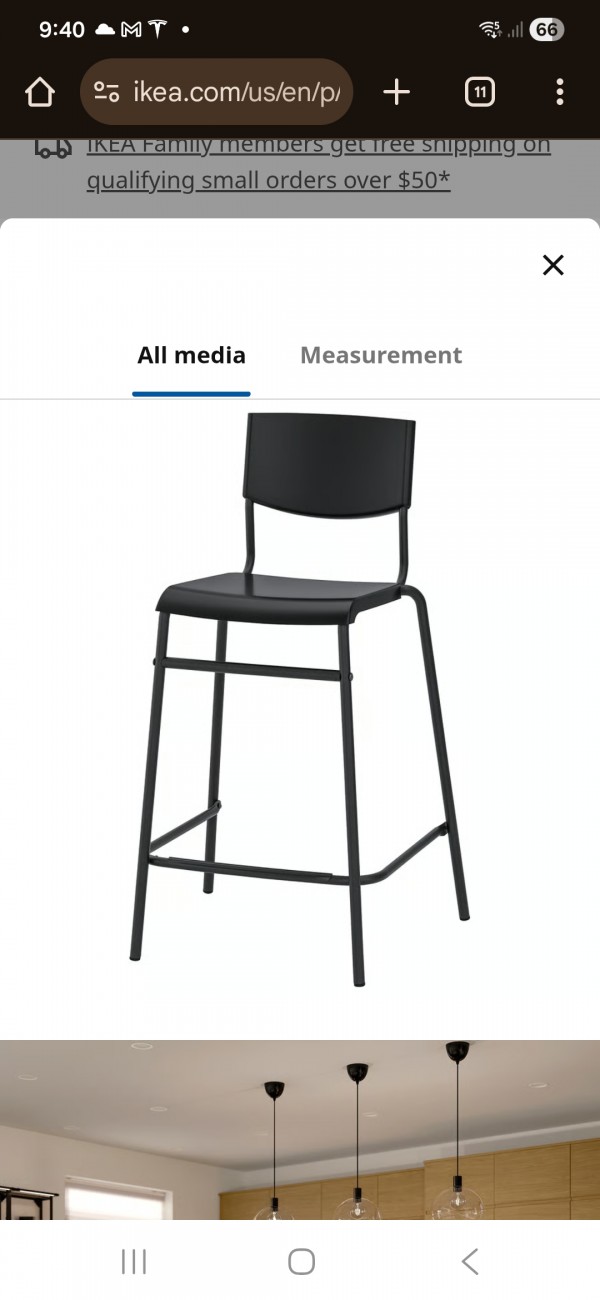Open the site information icon
Viewport: 600px width, 1300px height.
pos(107,93)
